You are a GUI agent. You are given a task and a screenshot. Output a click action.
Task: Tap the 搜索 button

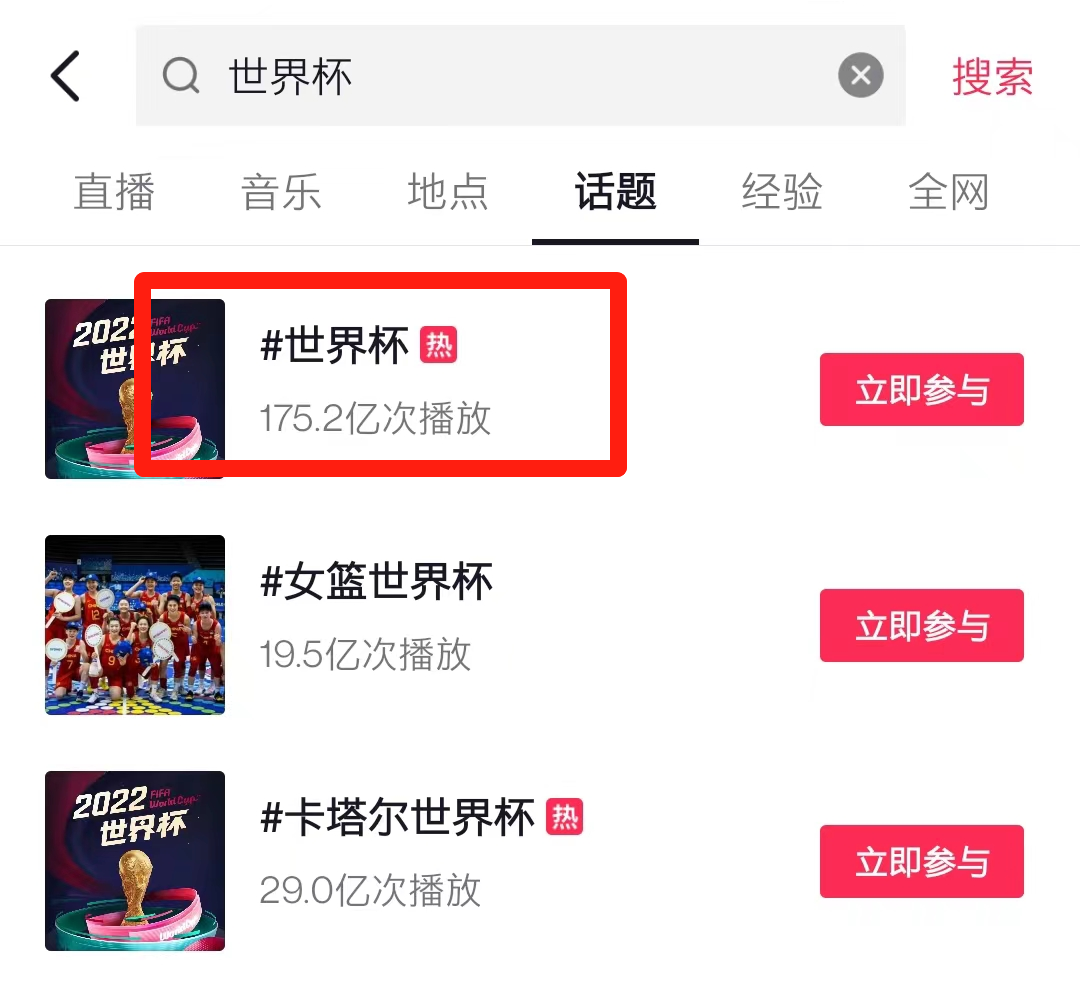pyautogui.click(x=992, y=76)
